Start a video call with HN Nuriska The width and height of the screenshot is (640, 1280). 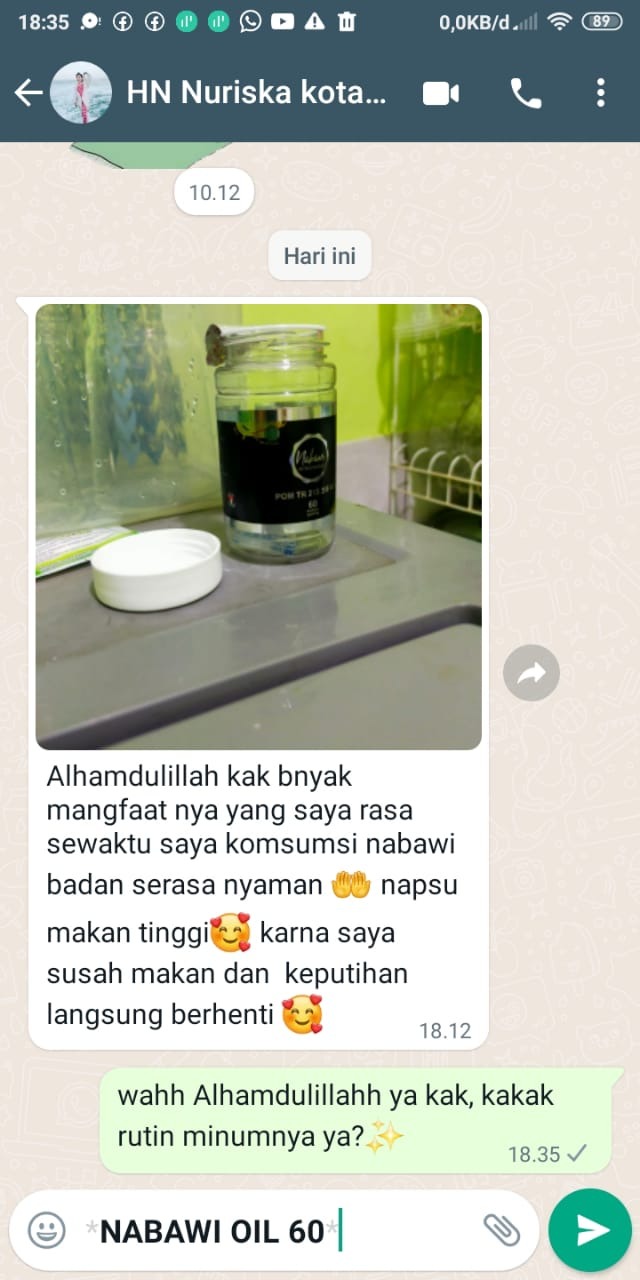(x=440, y=93)
